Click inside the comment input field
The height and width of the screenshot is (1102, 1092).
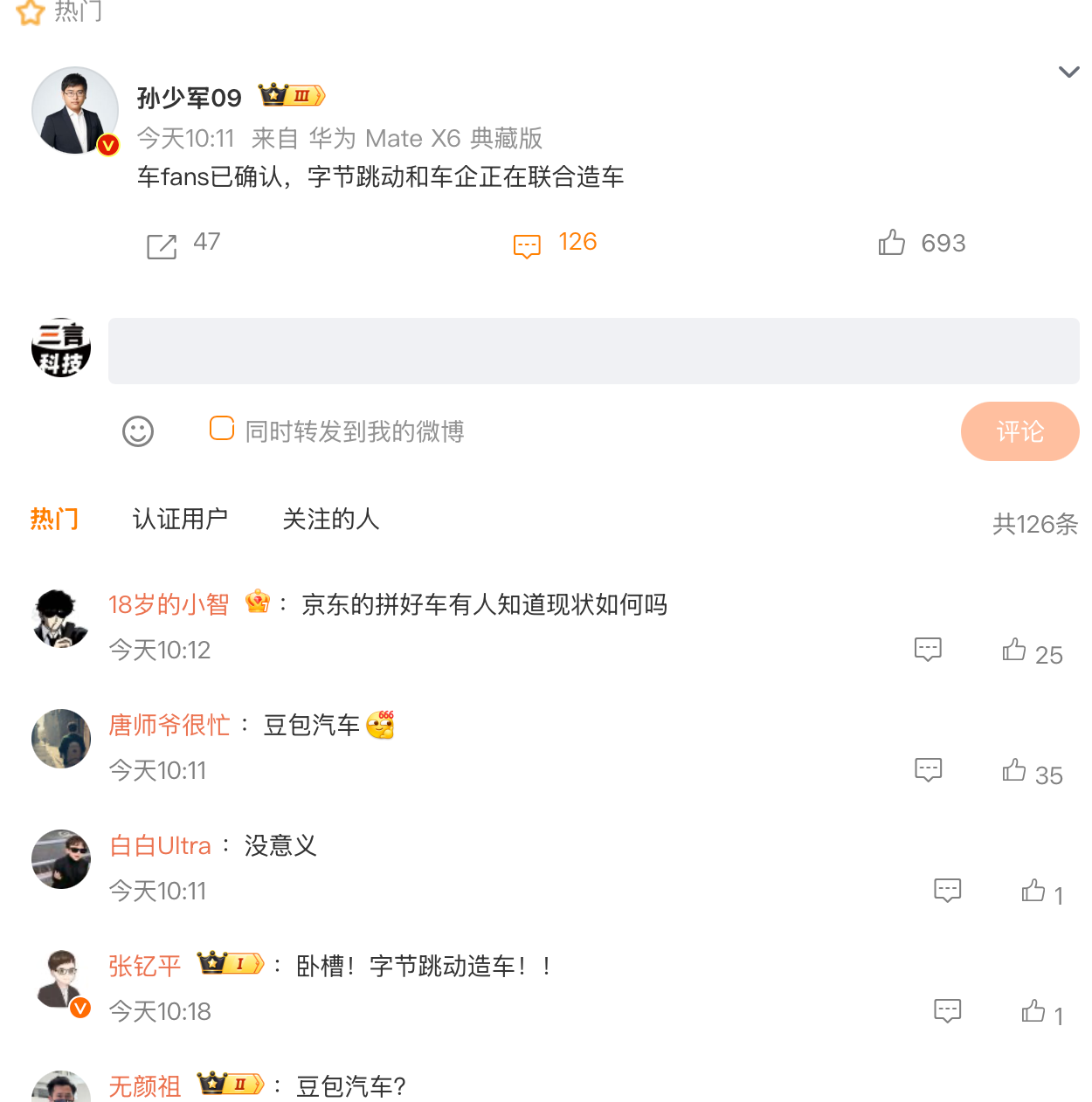click(594, 351)
